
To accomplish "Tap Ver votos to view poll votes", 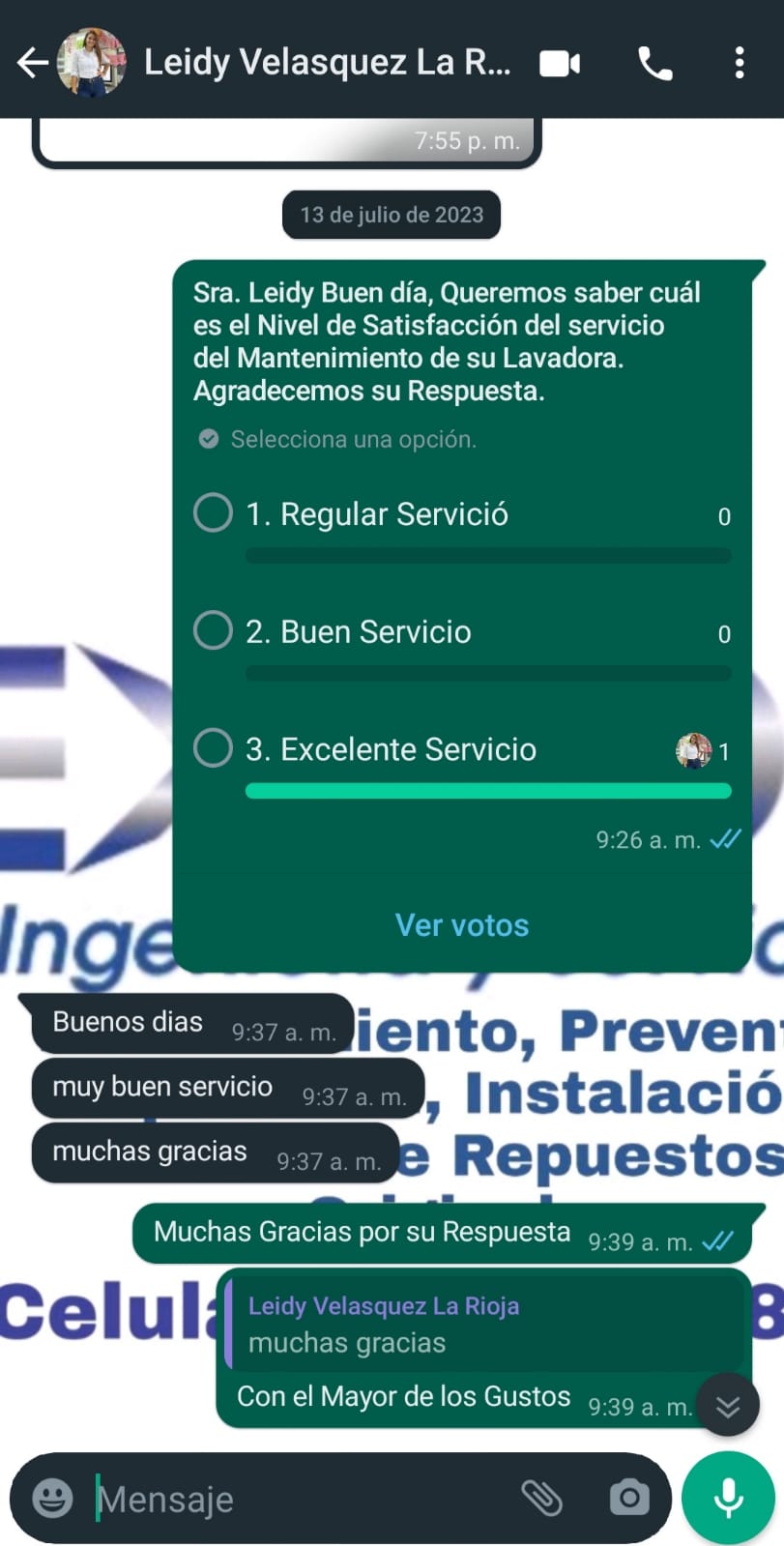I will coord(462,925).
